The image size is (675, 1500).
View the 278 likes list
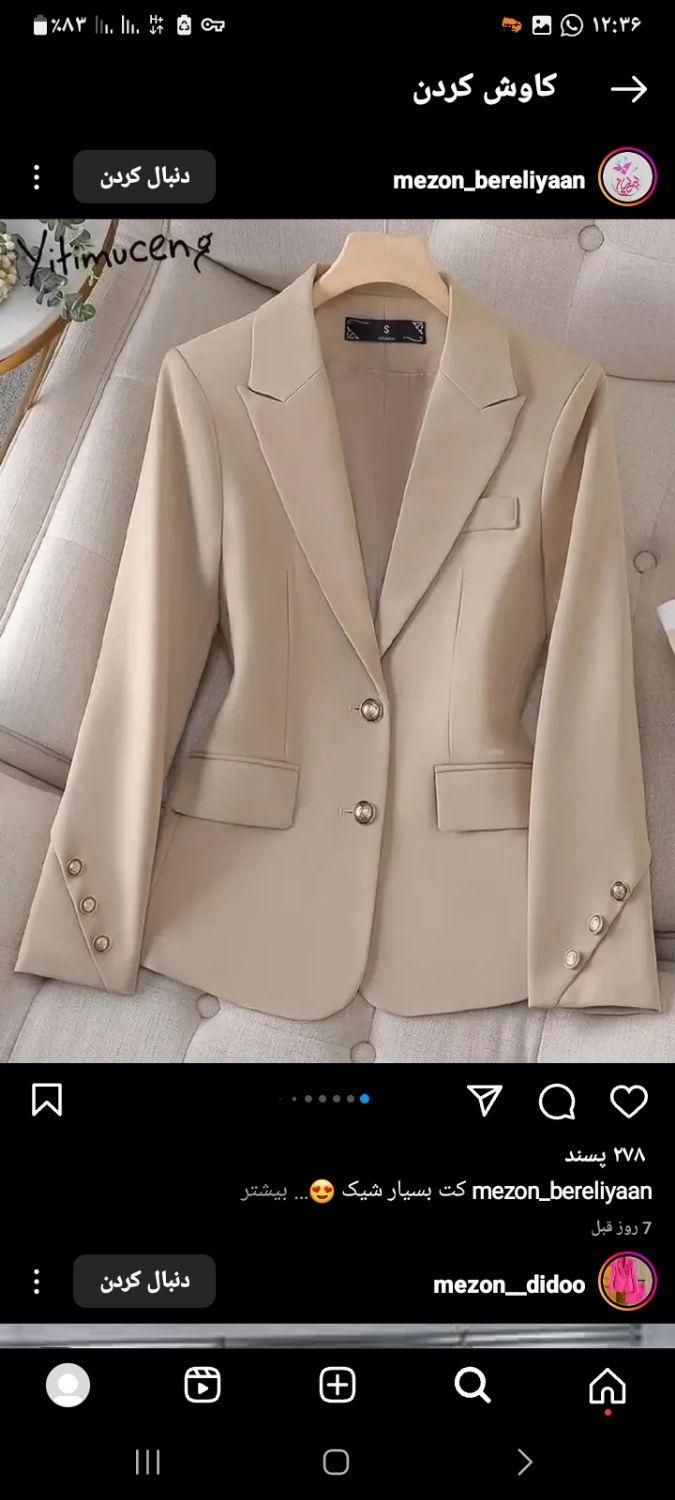click(x=604, y=1155)
